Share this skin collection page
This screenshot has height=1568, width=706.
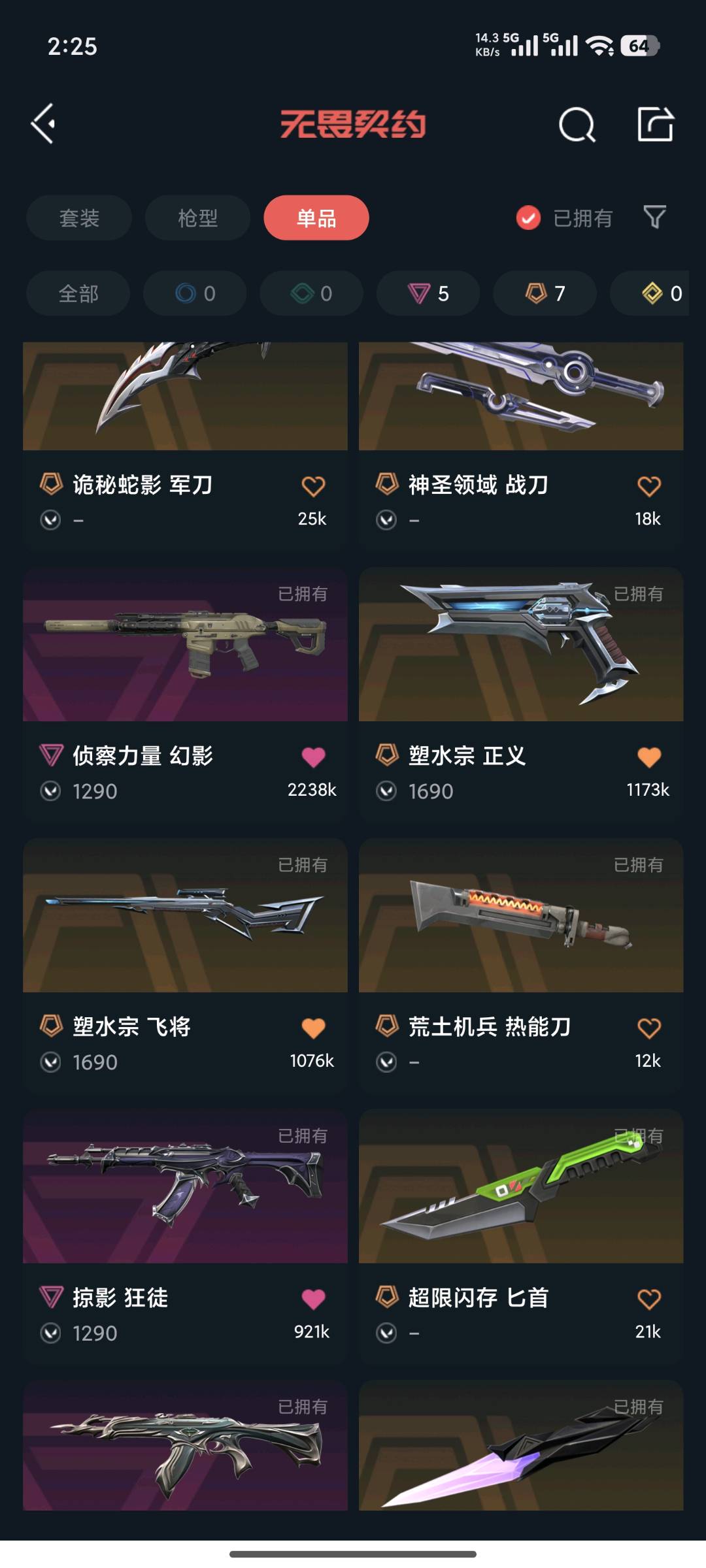(655, 124)
